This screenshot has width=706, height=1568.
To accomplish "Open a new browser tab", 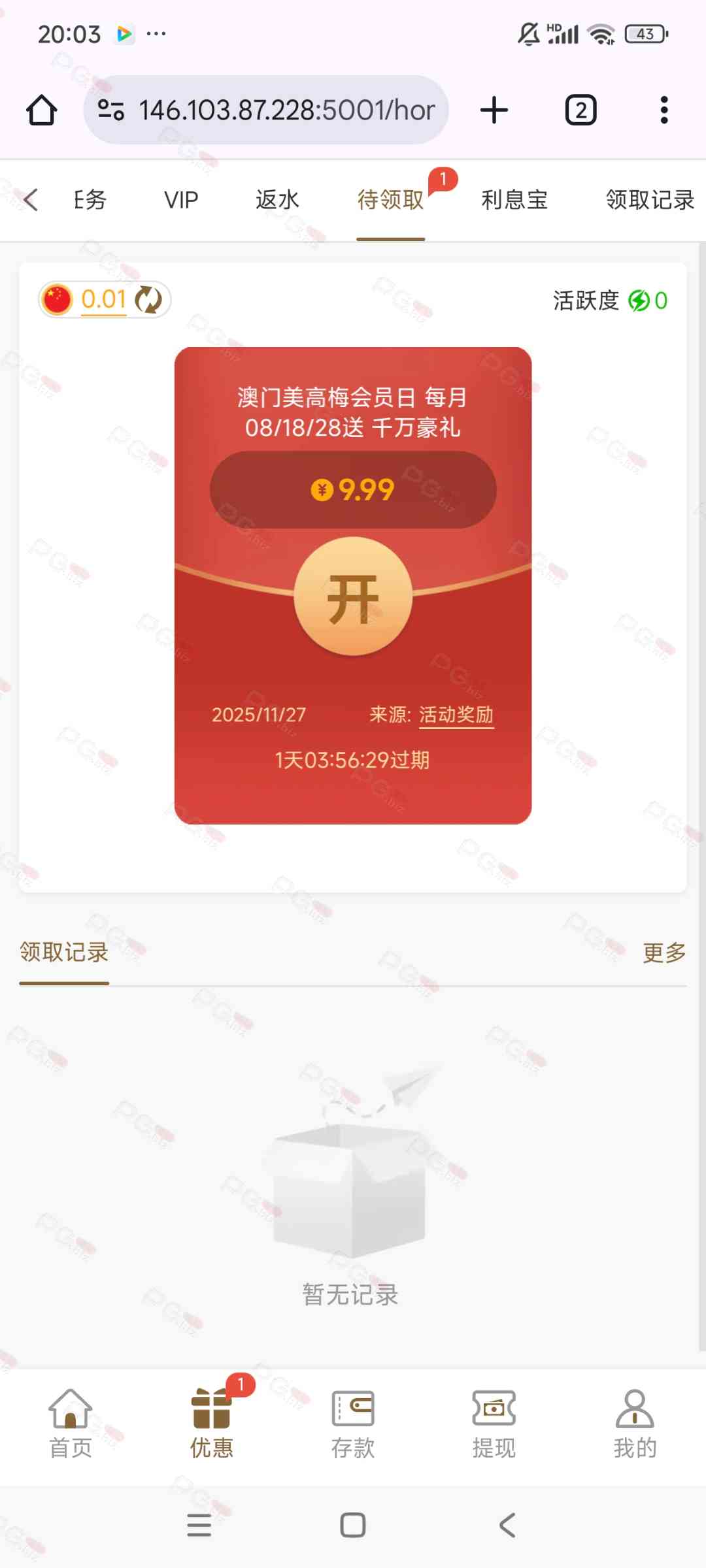I will pyautogui.click(x=494, y=110).
